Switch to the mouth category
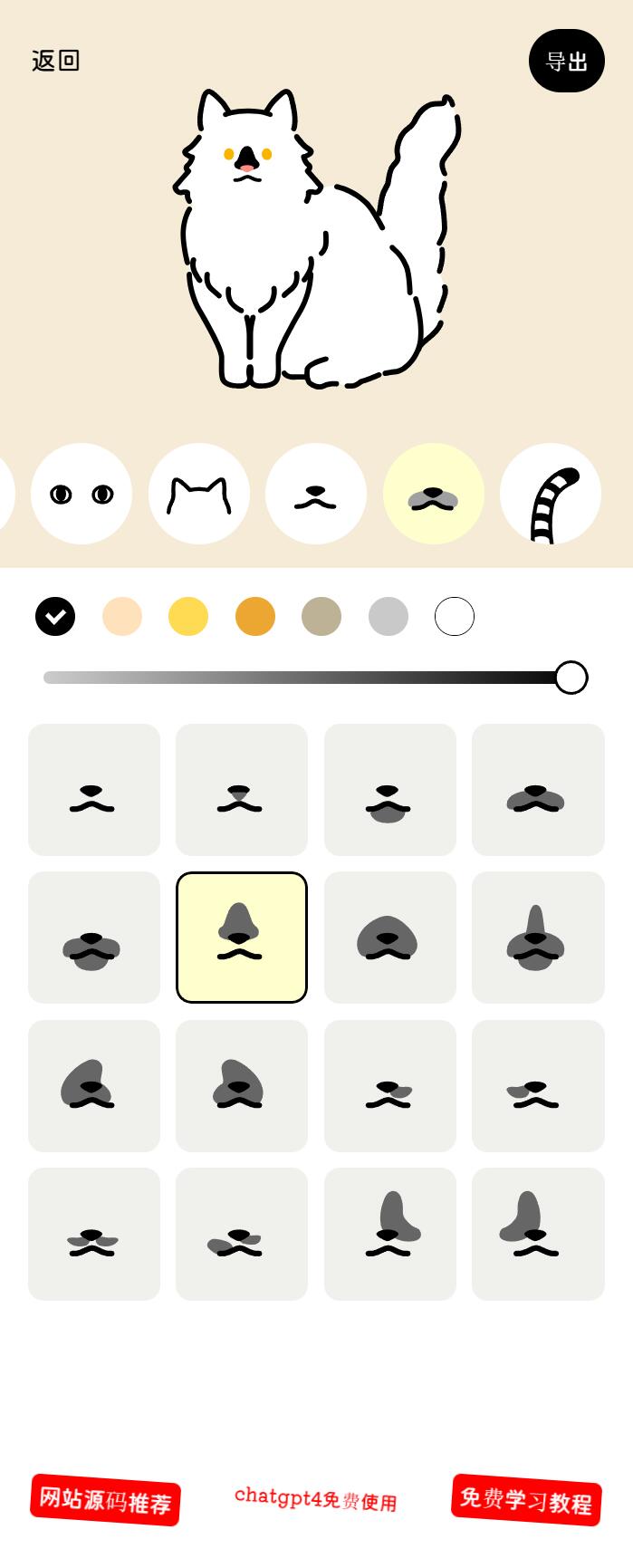Image resolution: width=633 pixels, height=1568 pixels. pos(315,494)
